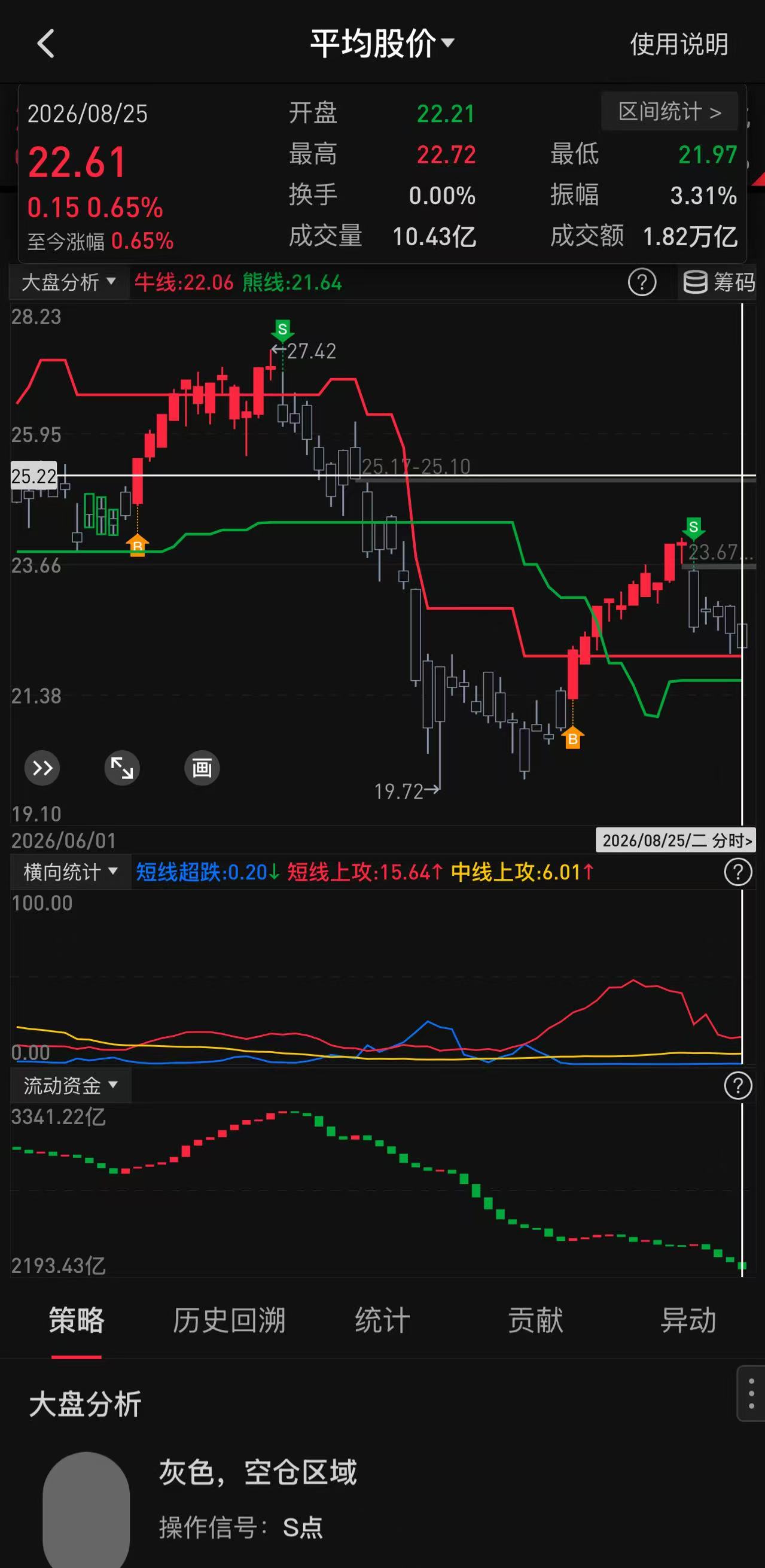
Task: Expand the 流动资金 dropdown
Action: (x=71, y=1085)
